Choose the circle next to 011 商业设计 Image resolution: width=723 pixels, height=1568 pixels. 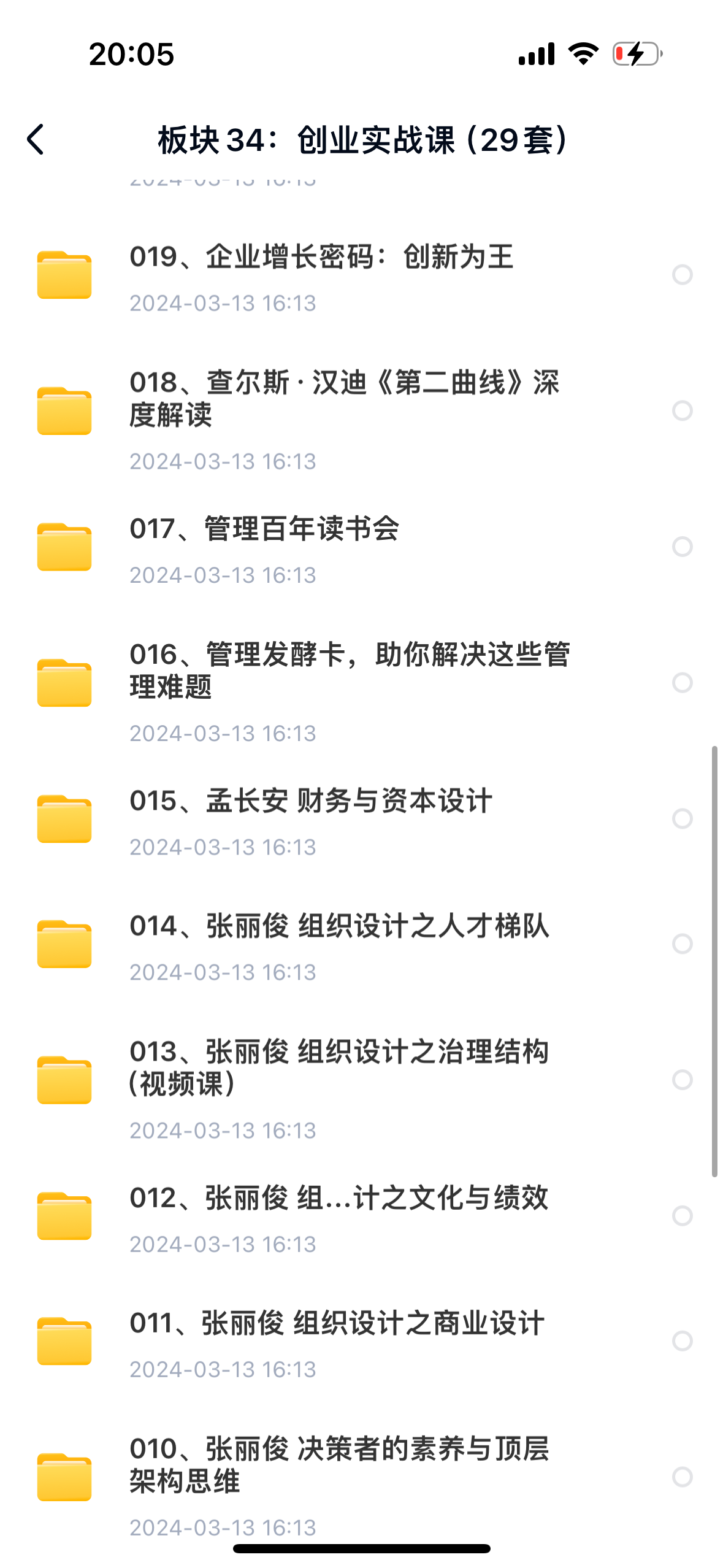coord(682,1341)
